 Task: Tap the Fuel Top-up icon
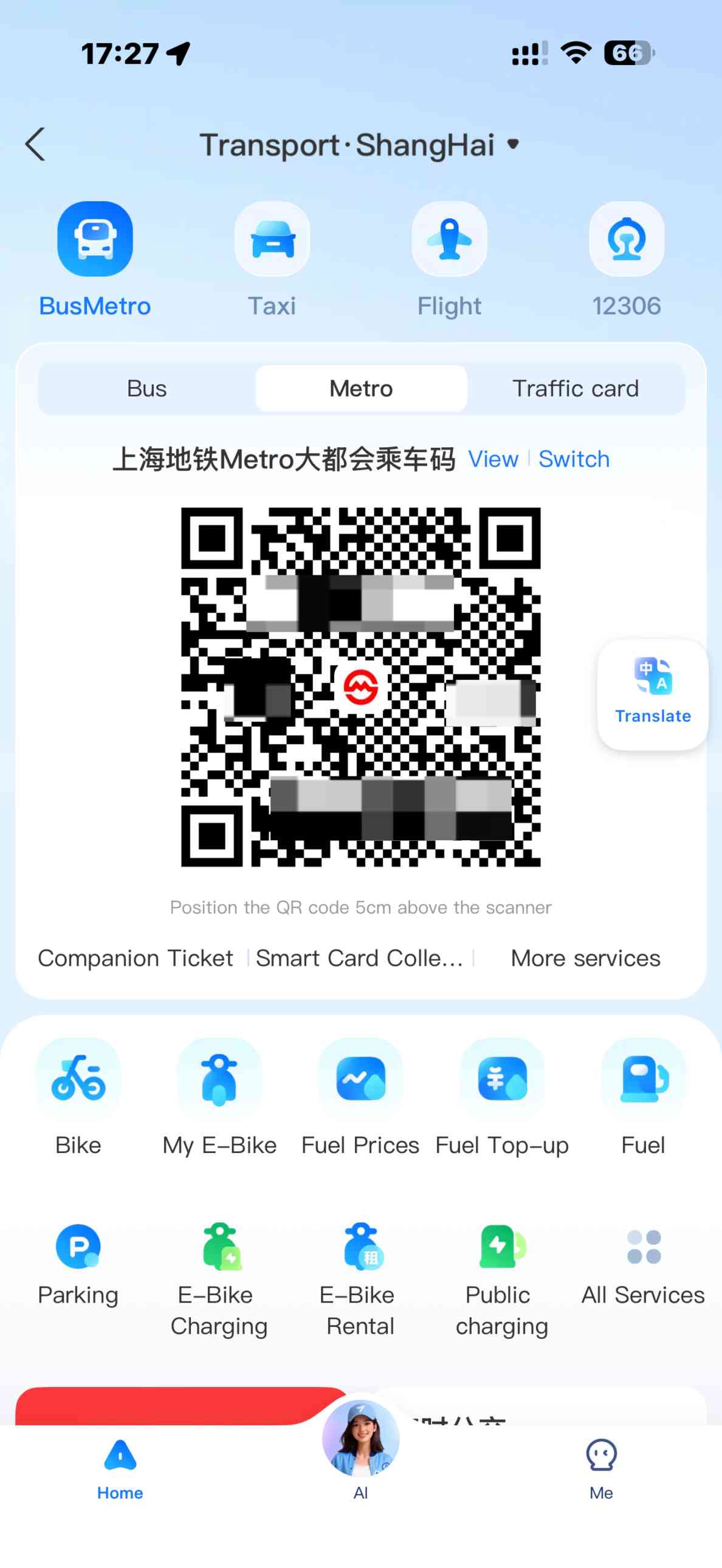tap(501, 1078)
